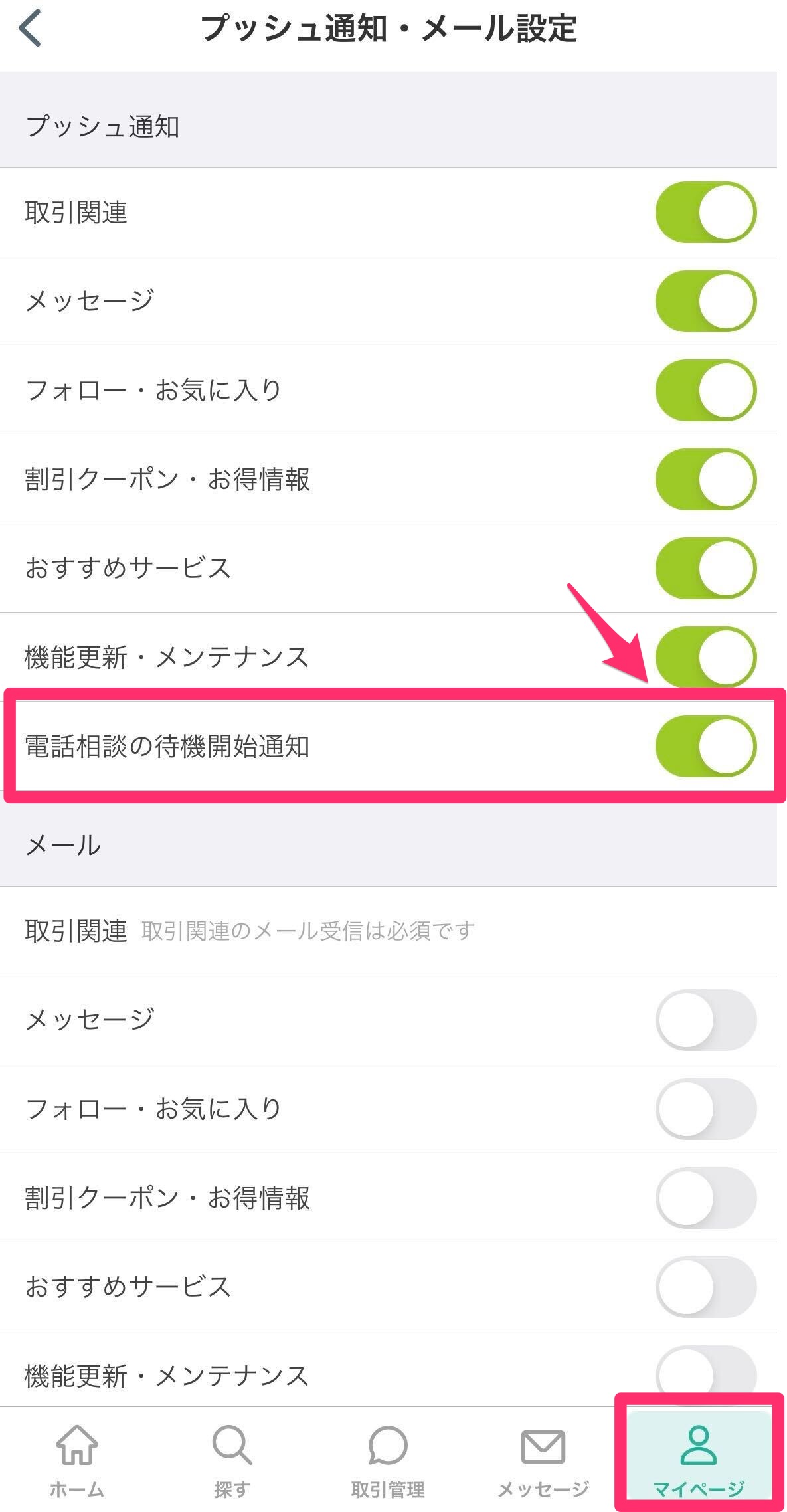787x1512 pixels.
Task: Enable the メッセージ email toggle
Action: pos(706,1021)
